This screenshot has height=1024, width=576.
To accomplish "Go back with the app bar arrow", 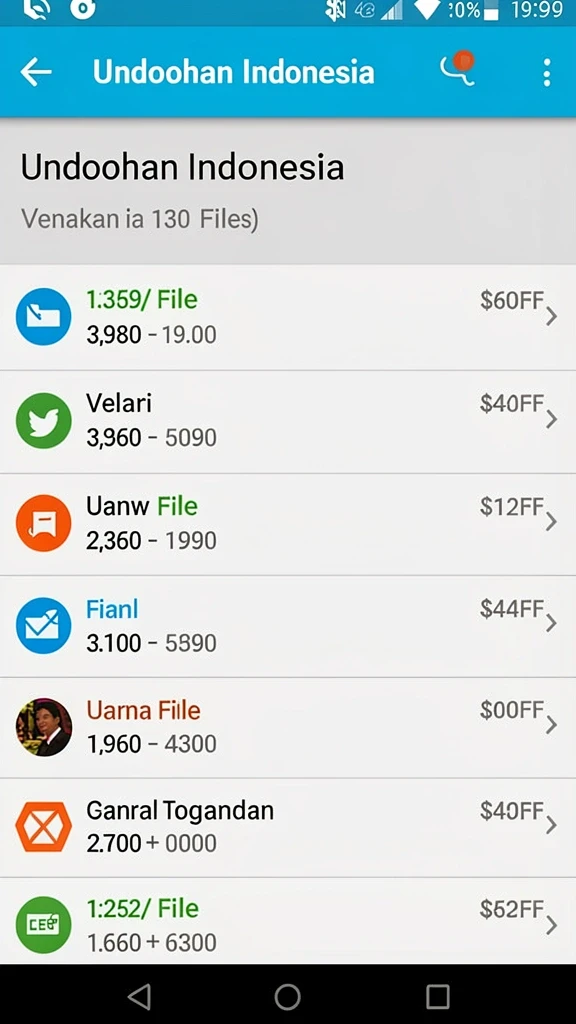I will [36, 72].
